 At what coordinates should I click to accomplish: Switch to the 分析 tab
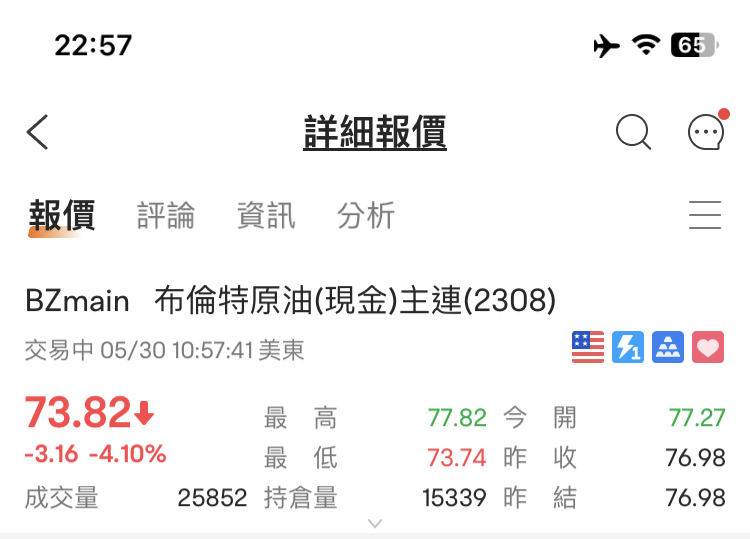(x=366, y=216)
